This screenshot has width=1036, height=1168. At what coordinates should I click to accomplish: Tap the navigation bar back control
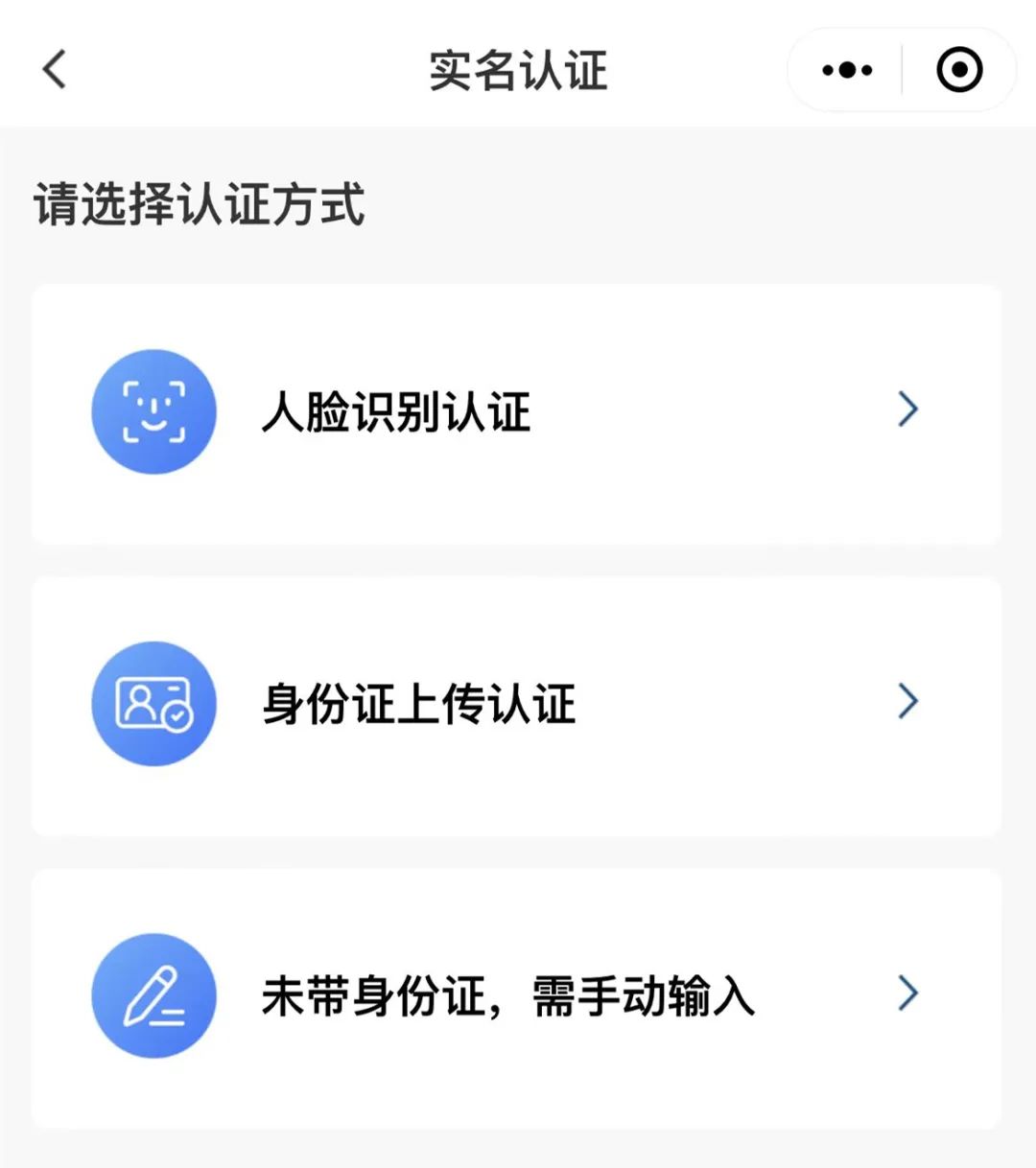55,69
